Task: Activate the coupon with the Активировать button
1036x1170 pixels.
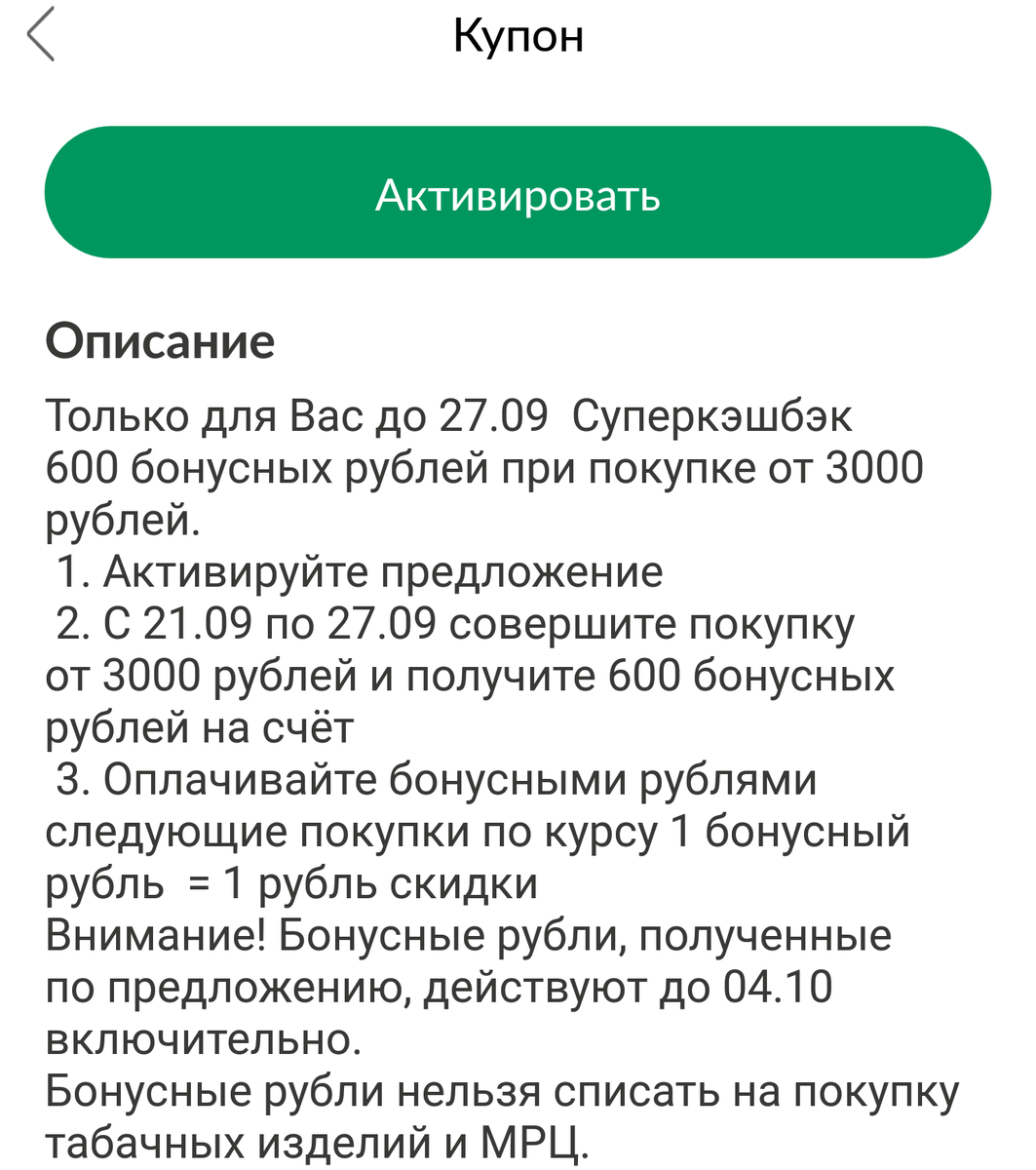Action: tap(518, 193)
